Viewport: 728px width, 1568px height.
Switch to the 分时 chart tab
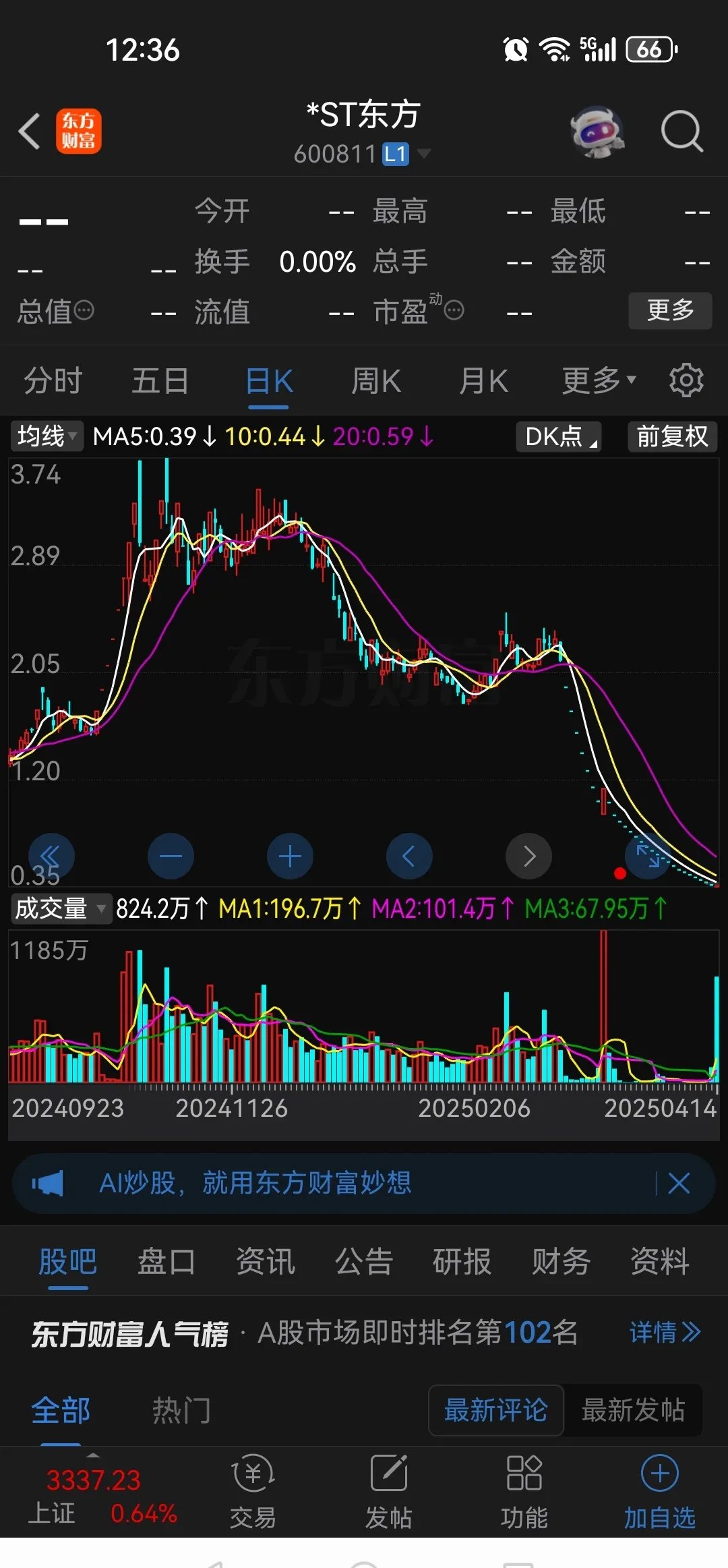tap(53, 381)
